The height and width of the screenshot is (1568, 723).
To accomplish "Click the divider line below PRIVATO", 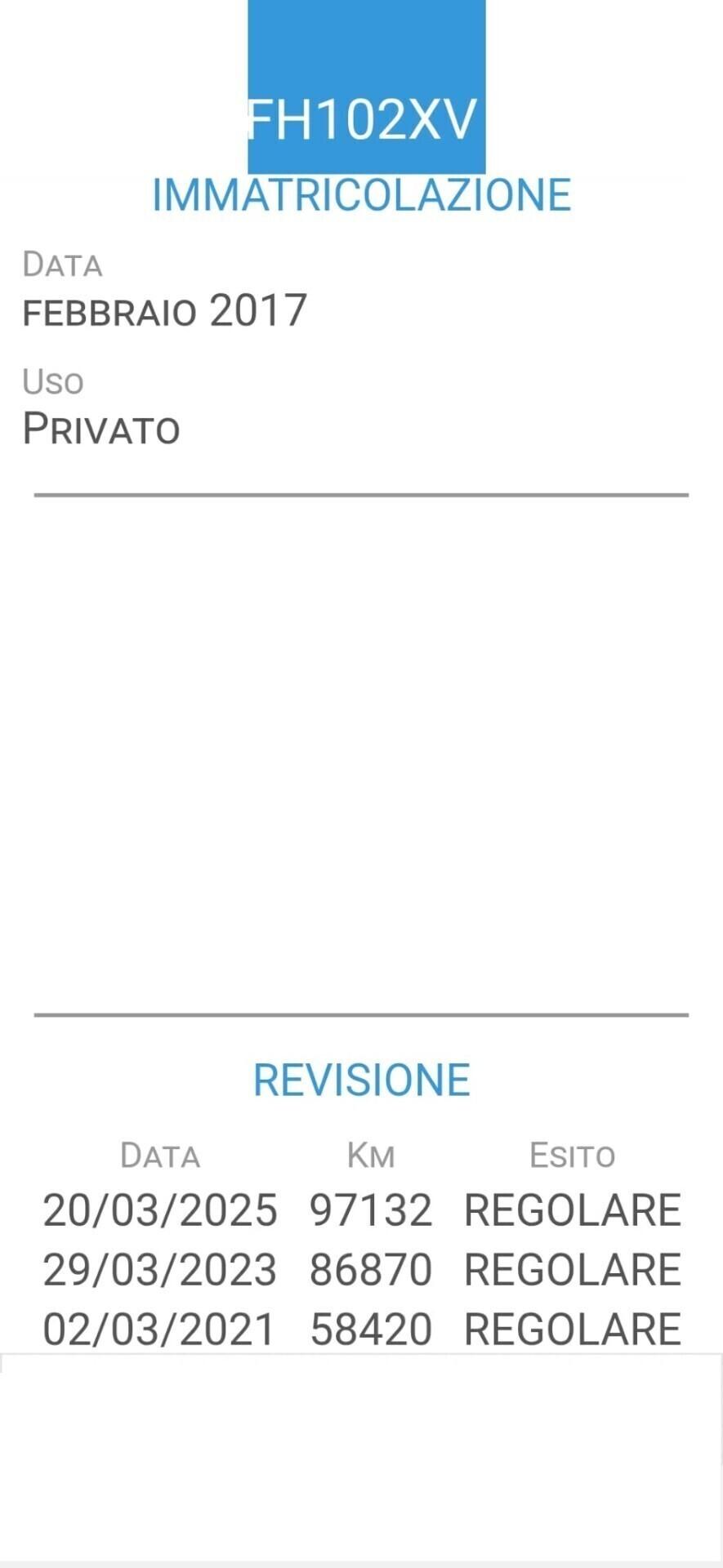I will click(360, 493).
